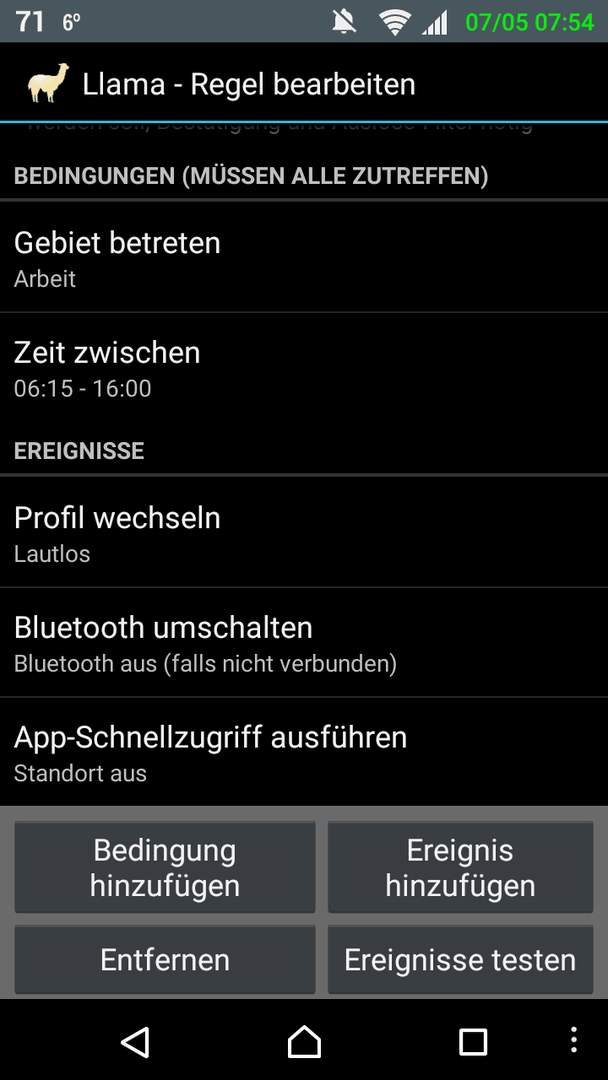Go back using the navigation bar
608x1080 pixels.
click(136, 1041)
